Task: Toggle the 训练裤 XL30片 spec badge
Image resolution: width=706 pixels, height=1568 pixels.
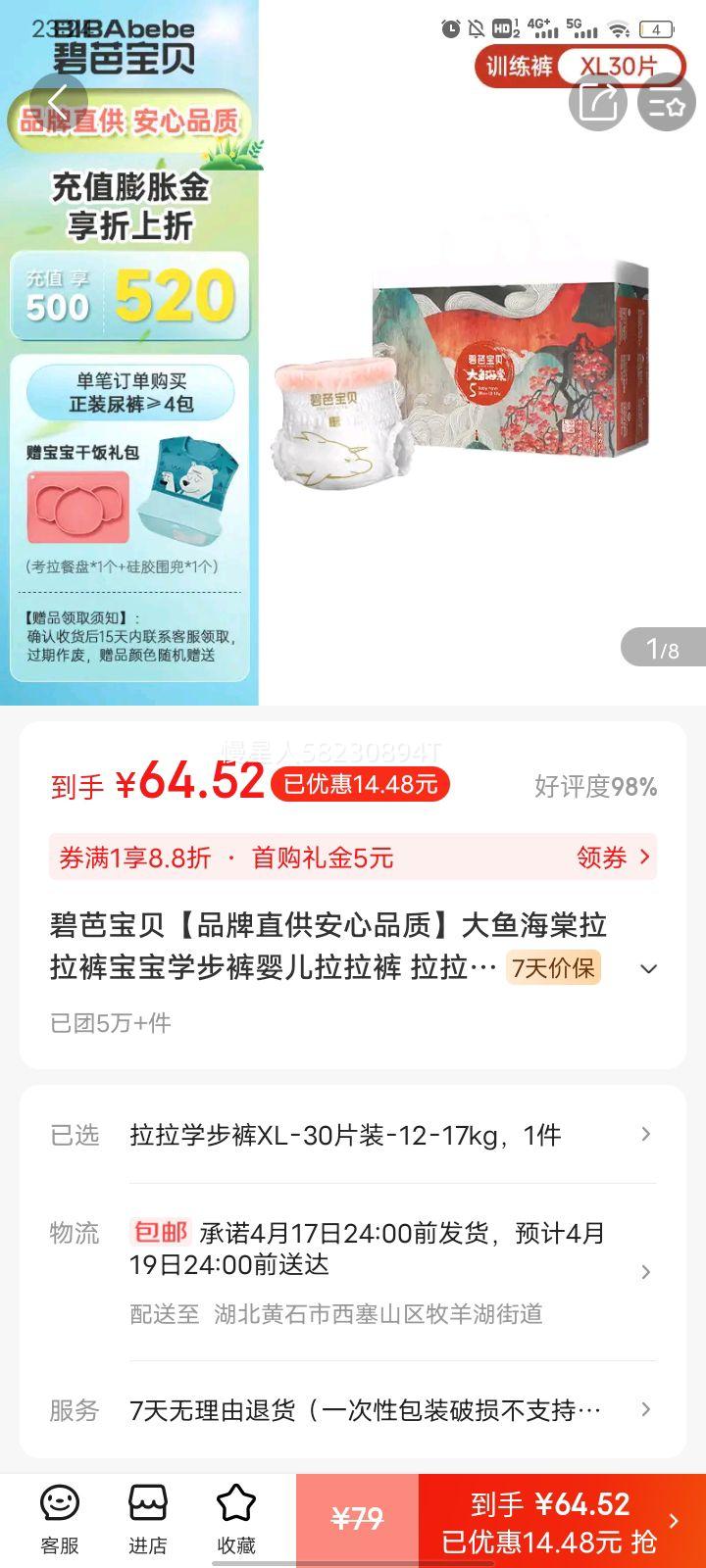Action: pos(514,67)
